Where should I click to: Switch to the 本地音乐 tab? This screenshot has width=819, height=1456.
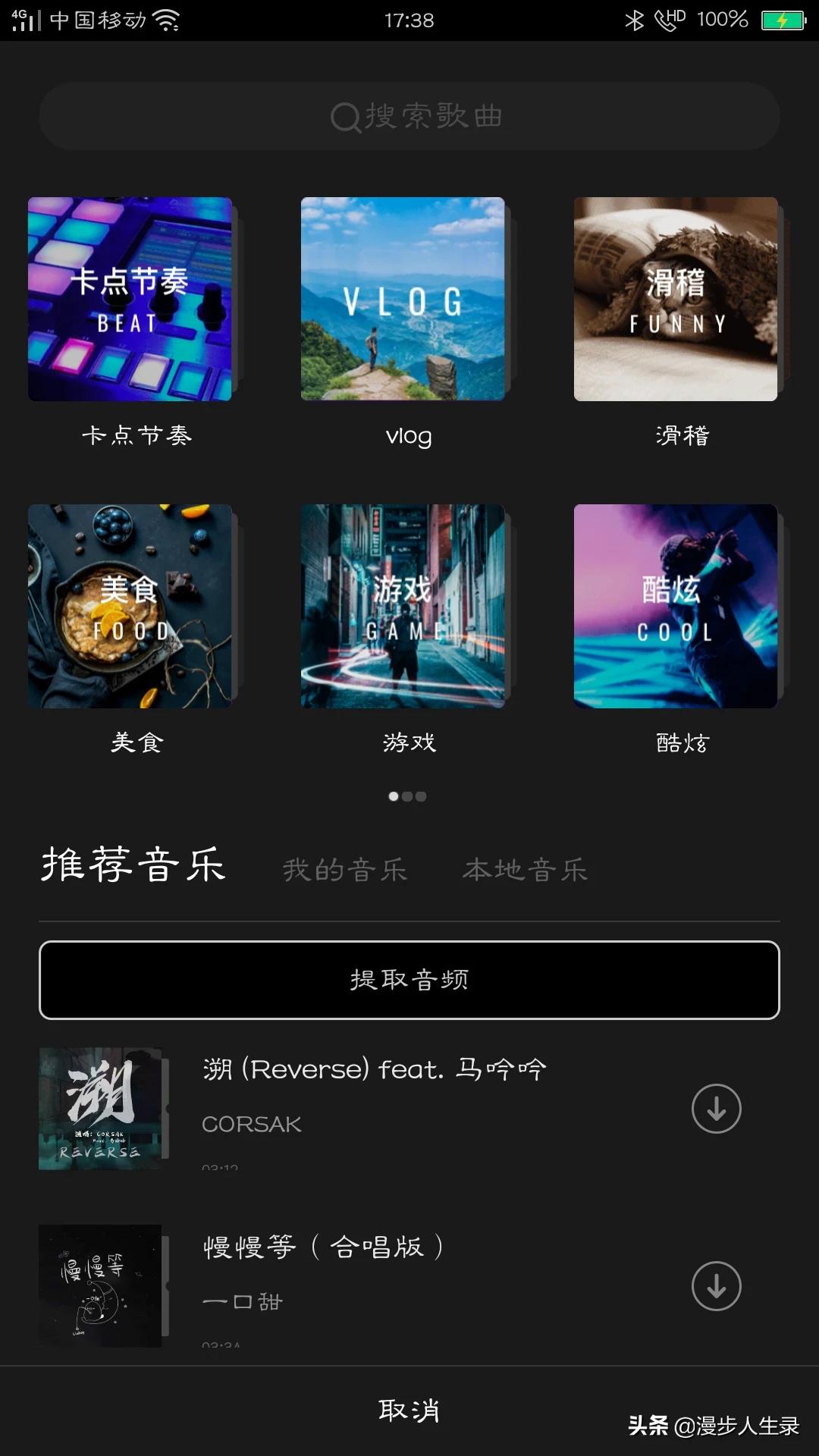pyautogui.click(x=526, y=870)
